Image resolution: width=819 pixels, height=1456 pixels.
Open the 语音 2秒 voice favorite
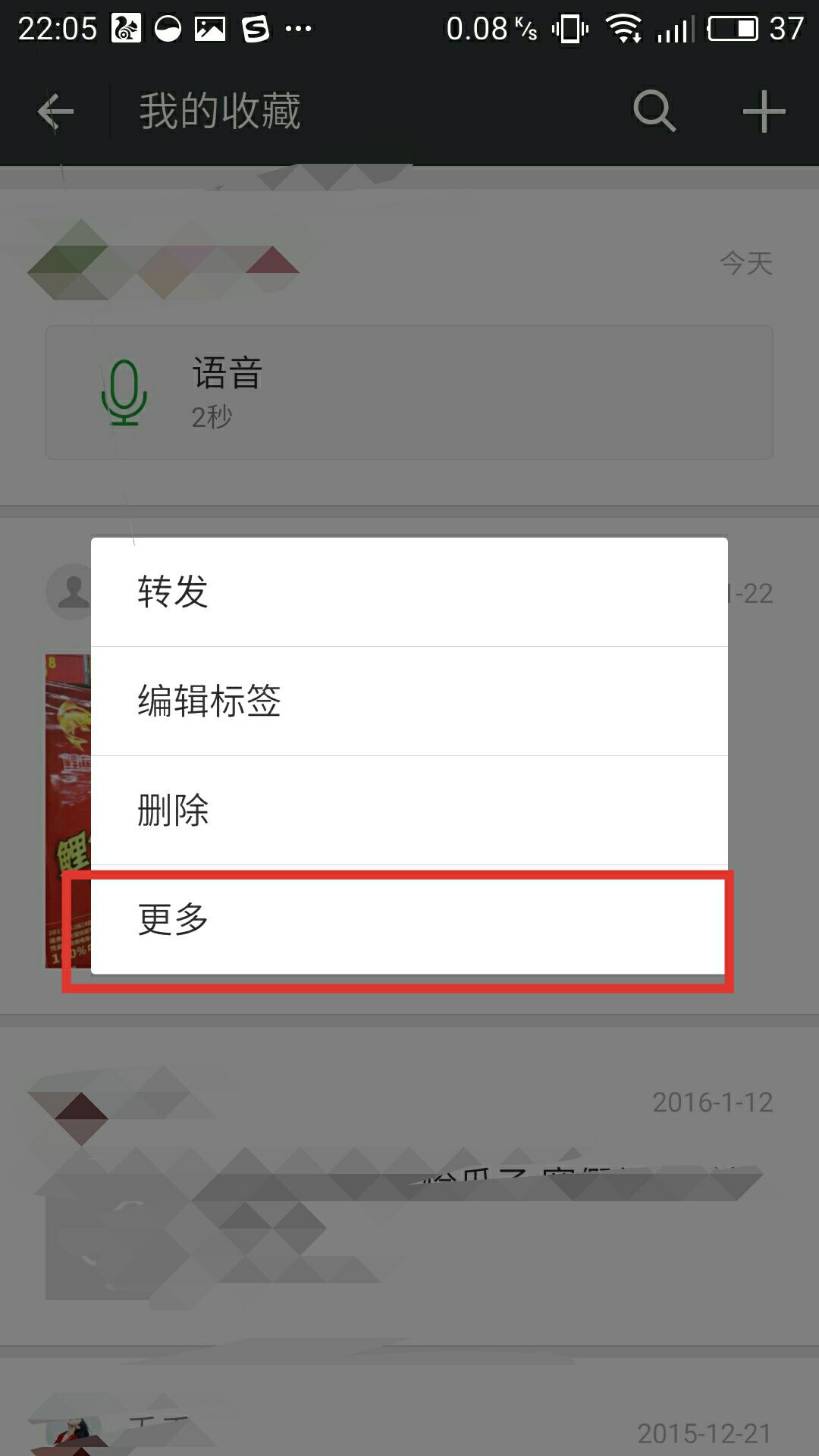pyautogui.click(x=409, y=393)
